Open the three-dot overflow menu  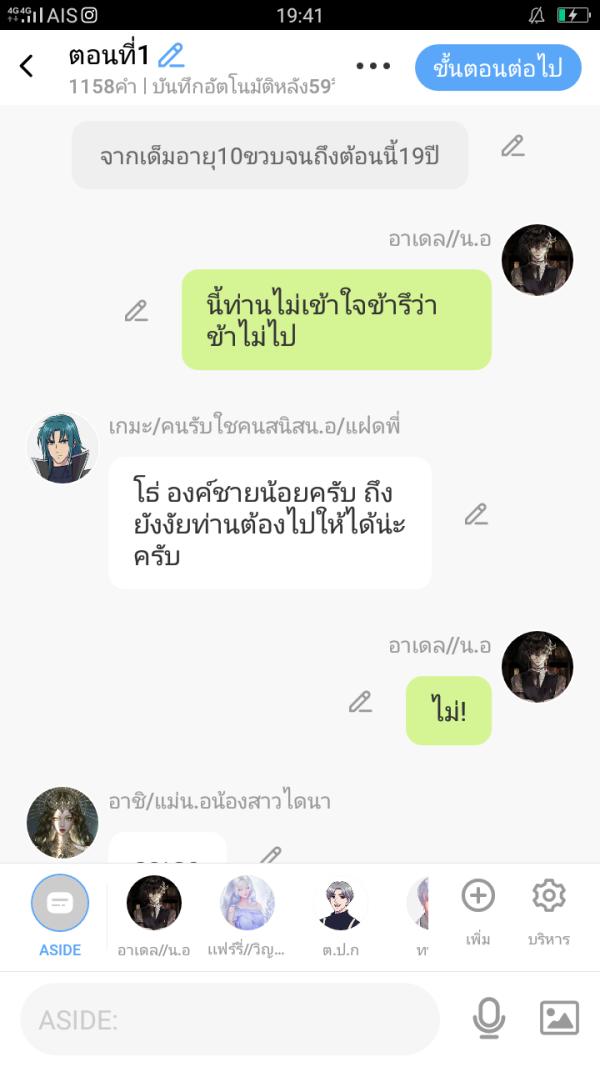(373, 67)
